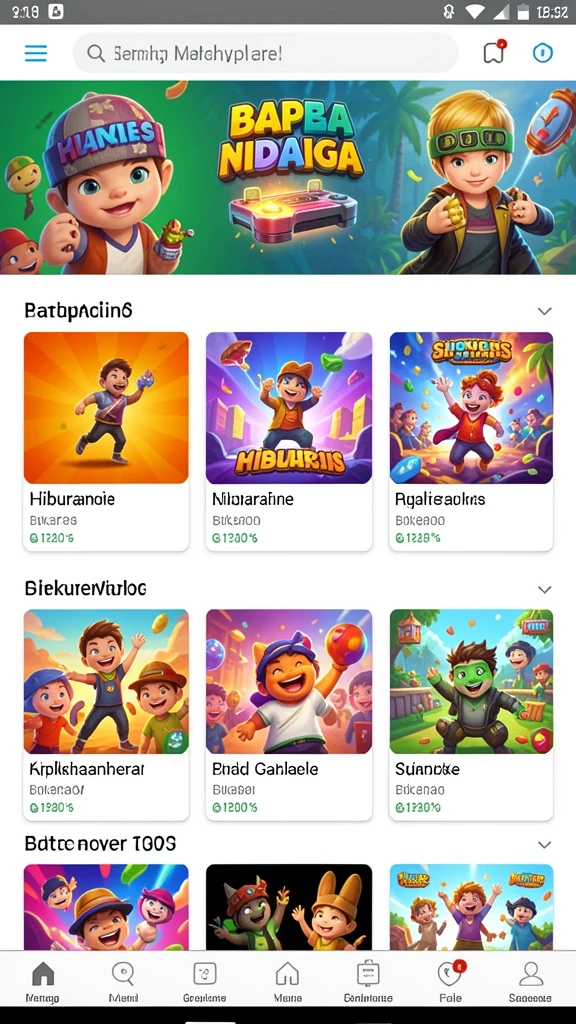Open the Bapba Nidaiga promo banner
This screenshot has height=1024, width=576.
click(288, 177)
